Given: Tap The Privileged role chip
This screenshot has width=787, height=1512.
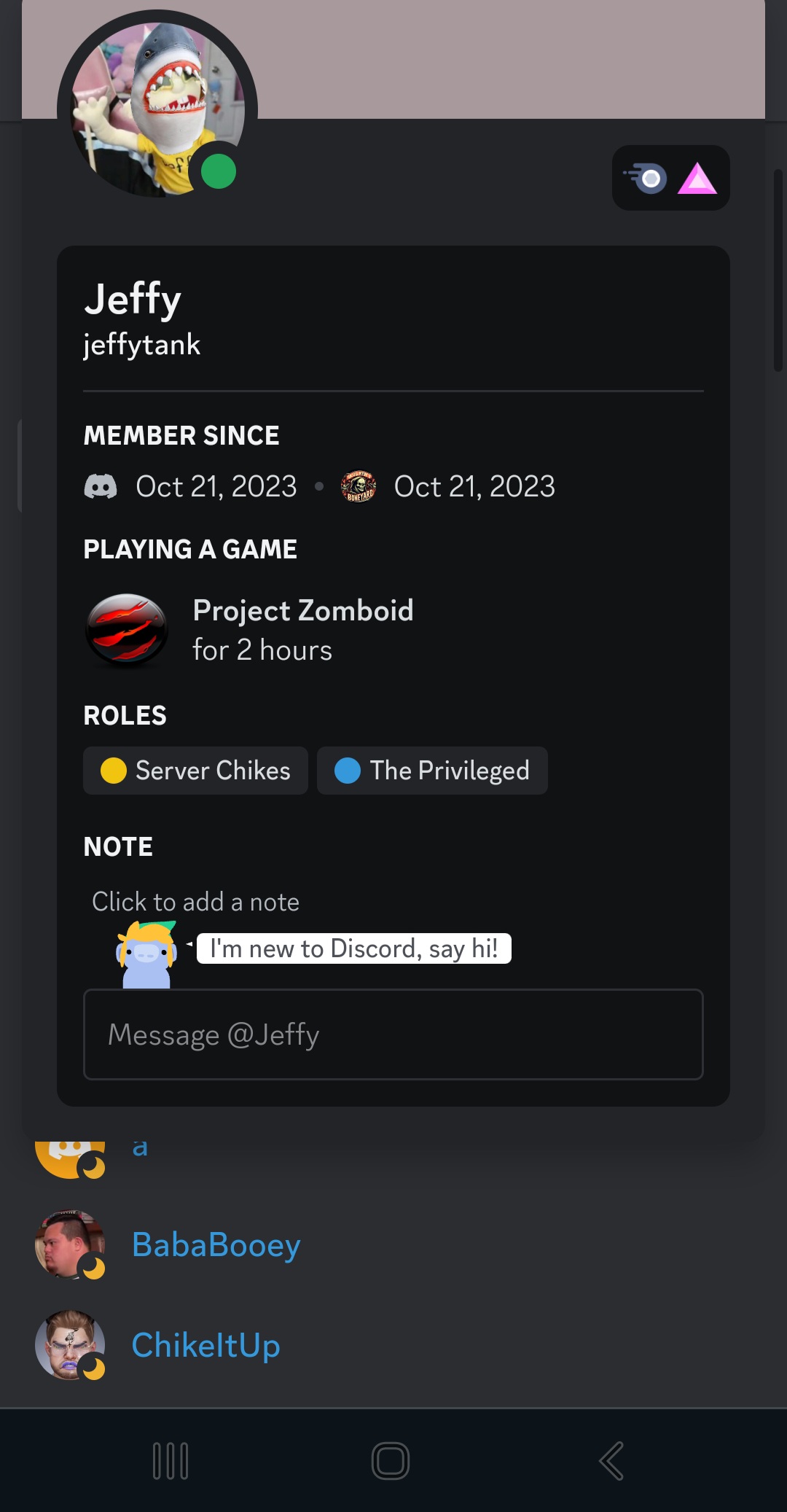Looking at the screenshot, I should (432, 771).
